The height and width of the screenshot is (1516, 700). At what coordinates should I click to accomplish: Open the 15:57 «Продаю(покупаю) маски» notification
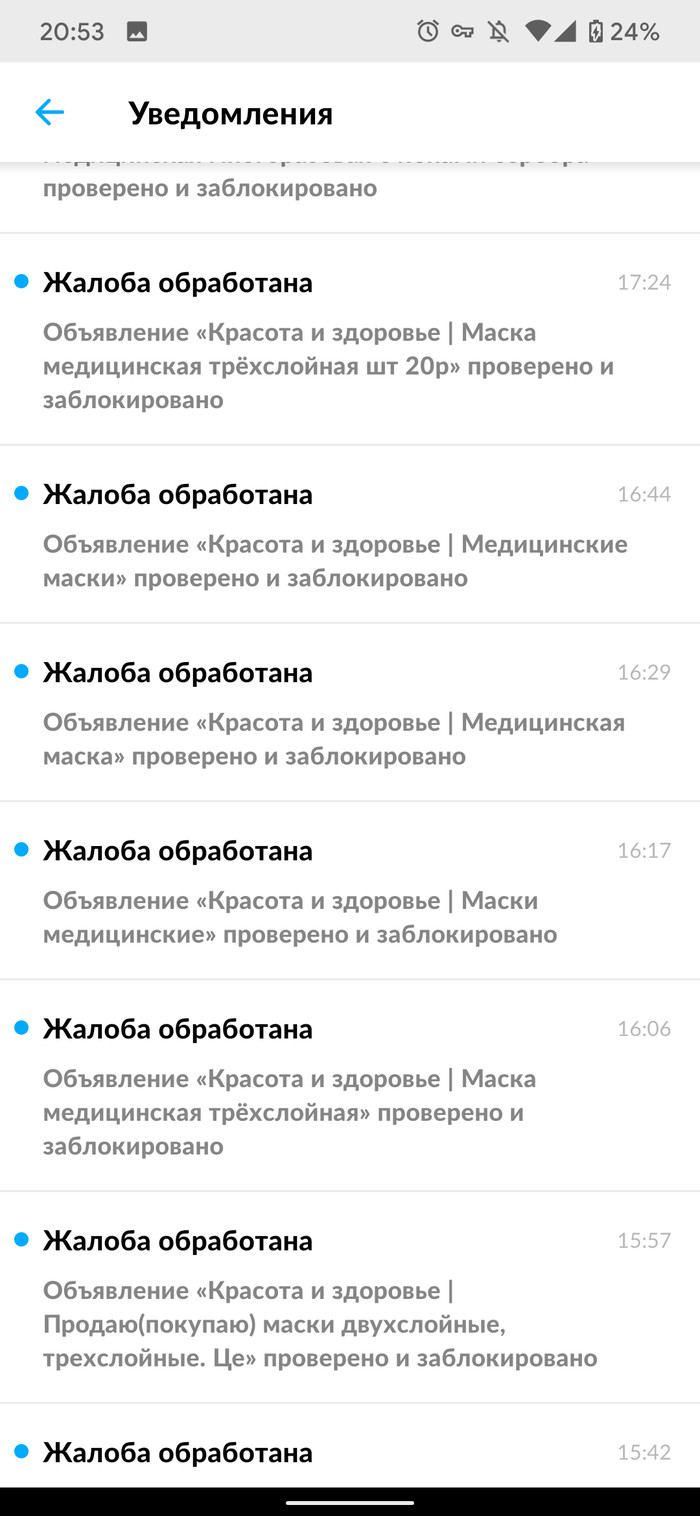tap(340, 1298)
